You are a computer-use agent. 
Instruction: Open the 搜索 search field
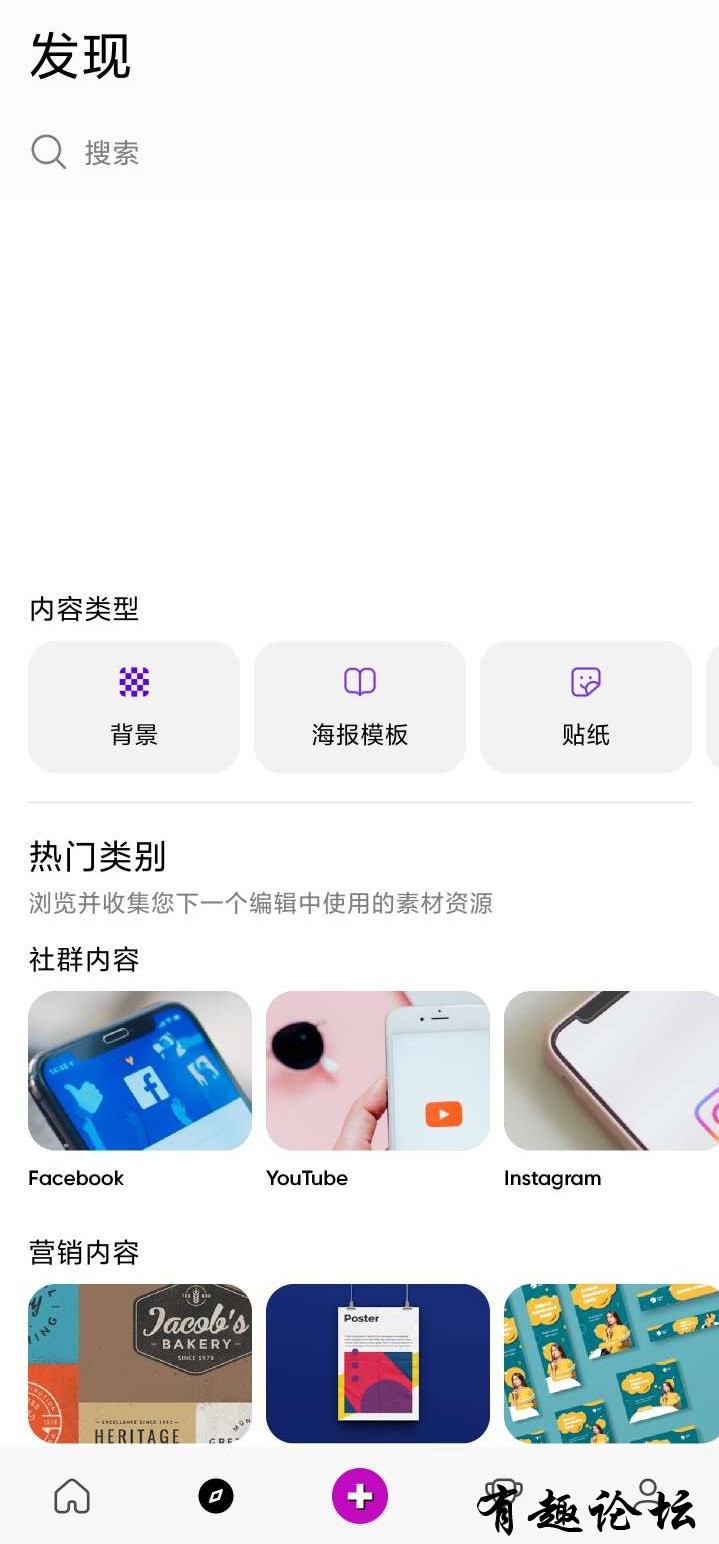300,153
